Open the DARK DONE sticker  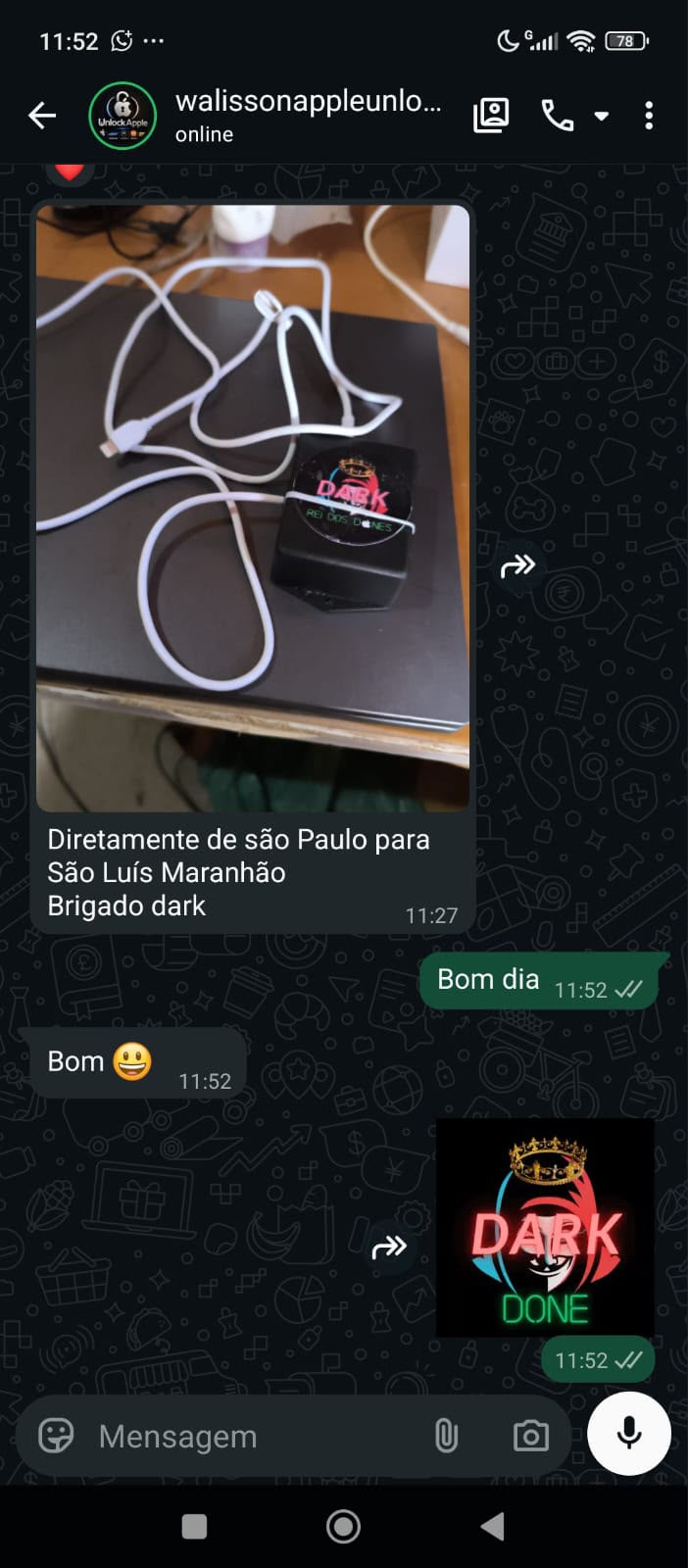pyautogui.click(x=545, y=1228)
